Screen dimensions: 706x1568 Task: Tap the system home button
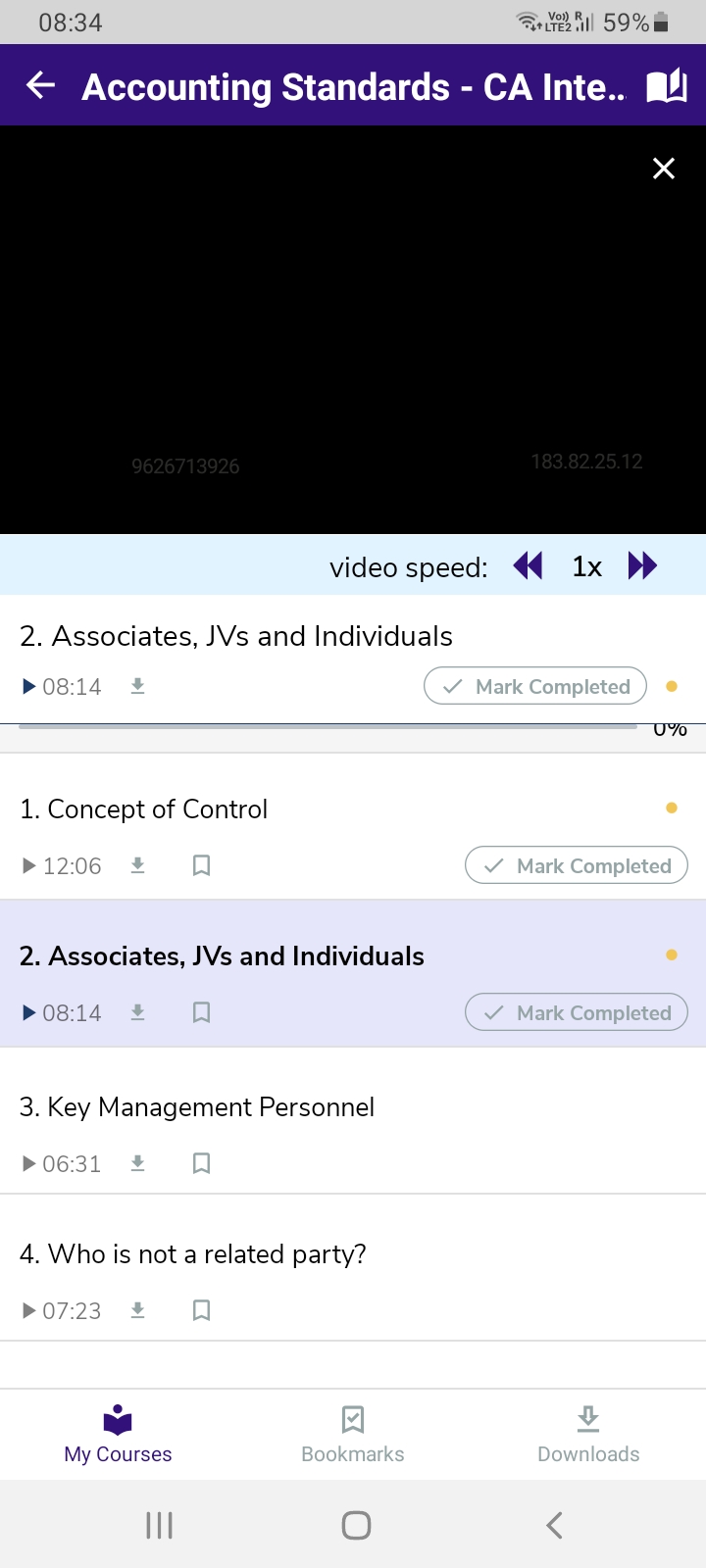[x=356, y=1525]
